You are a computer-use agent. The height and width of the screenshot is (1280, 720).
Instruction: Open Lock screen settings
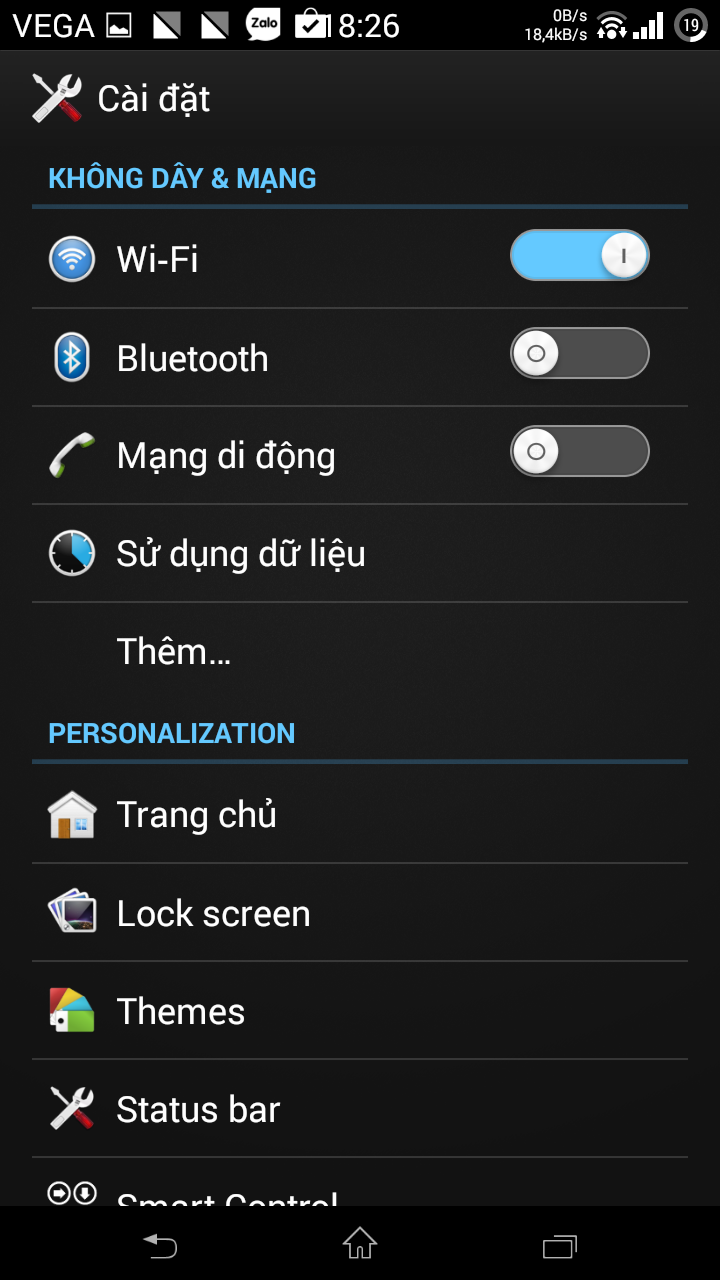click(x=300, y=913)
